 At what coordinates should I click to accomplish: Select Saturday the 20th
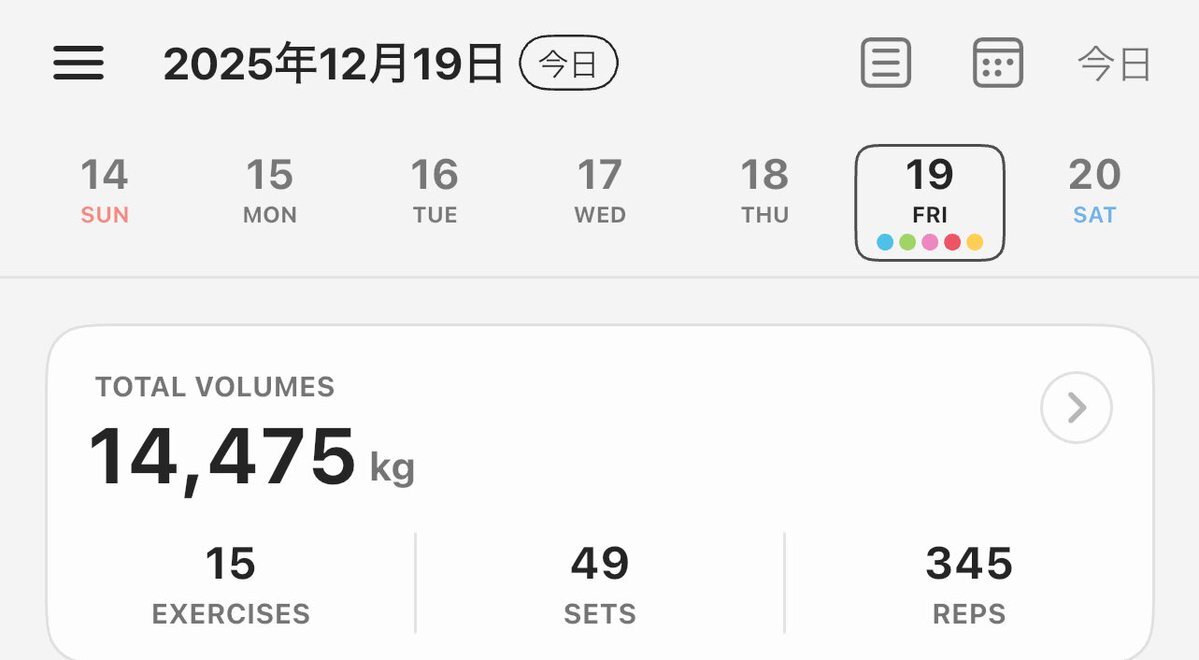pos(1094,191)
